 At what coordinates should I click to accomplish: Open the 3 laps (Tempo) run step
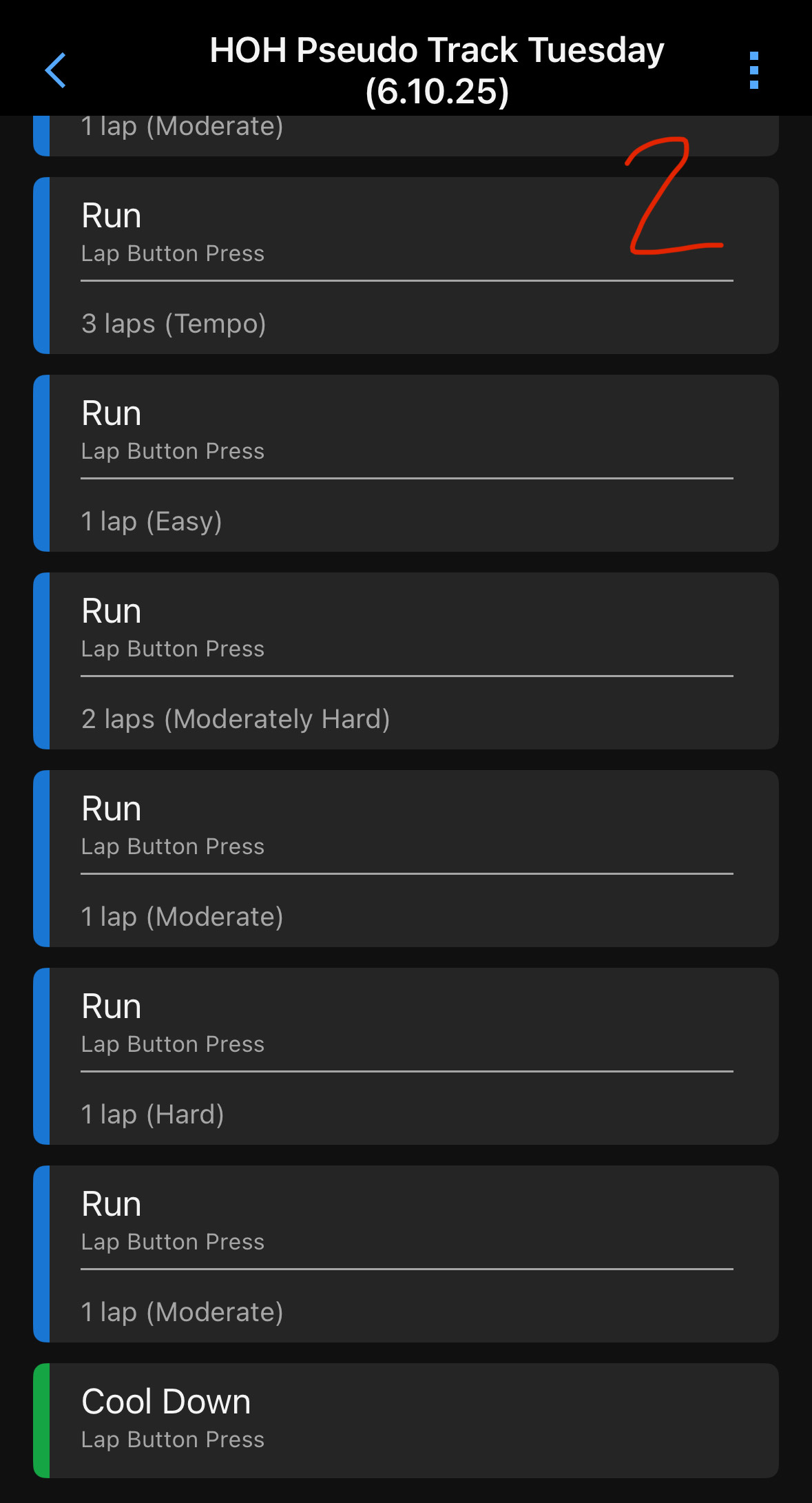click(406, 265)
